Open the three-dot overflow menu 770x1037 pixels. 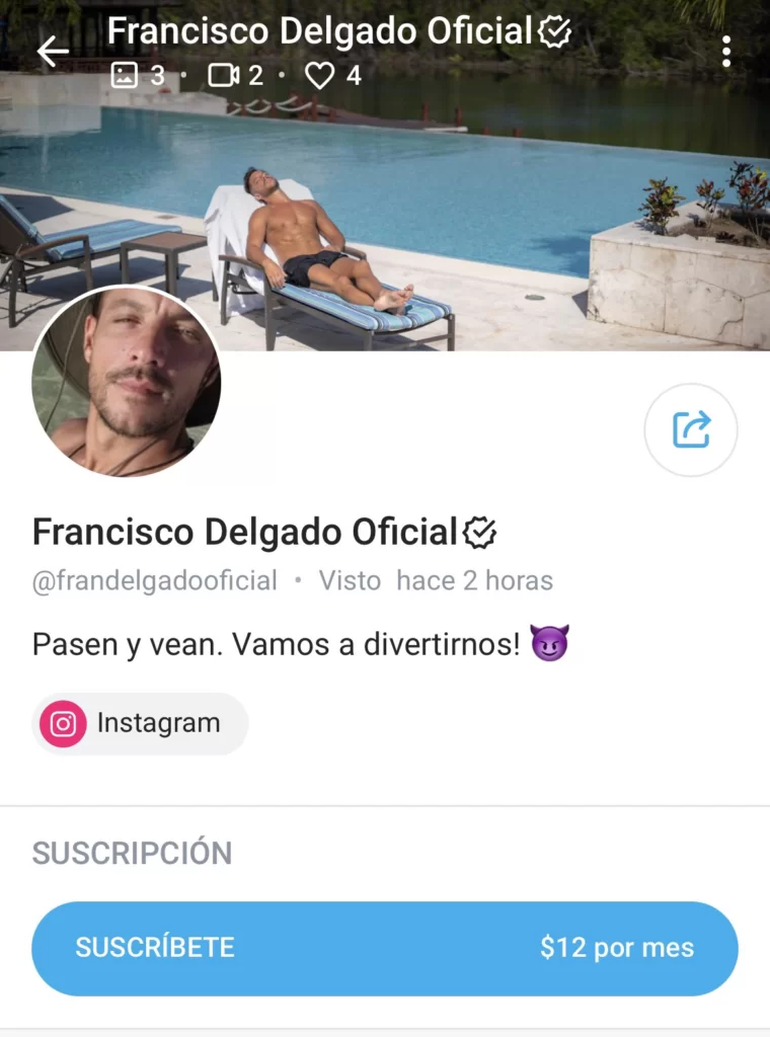pyautogui.click(x=726, y=51)
